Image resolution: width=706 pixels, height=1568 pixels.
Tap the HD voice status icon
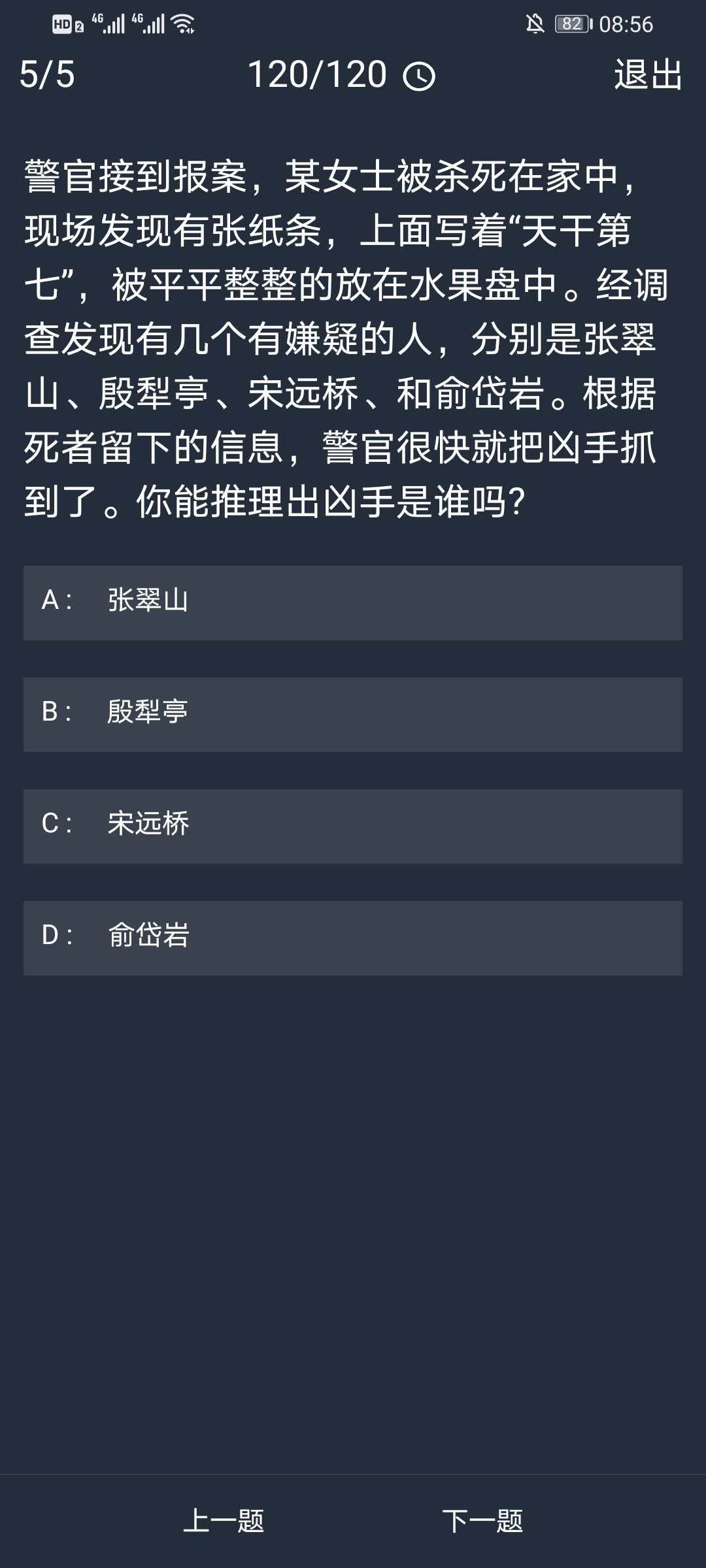(63, 23)
